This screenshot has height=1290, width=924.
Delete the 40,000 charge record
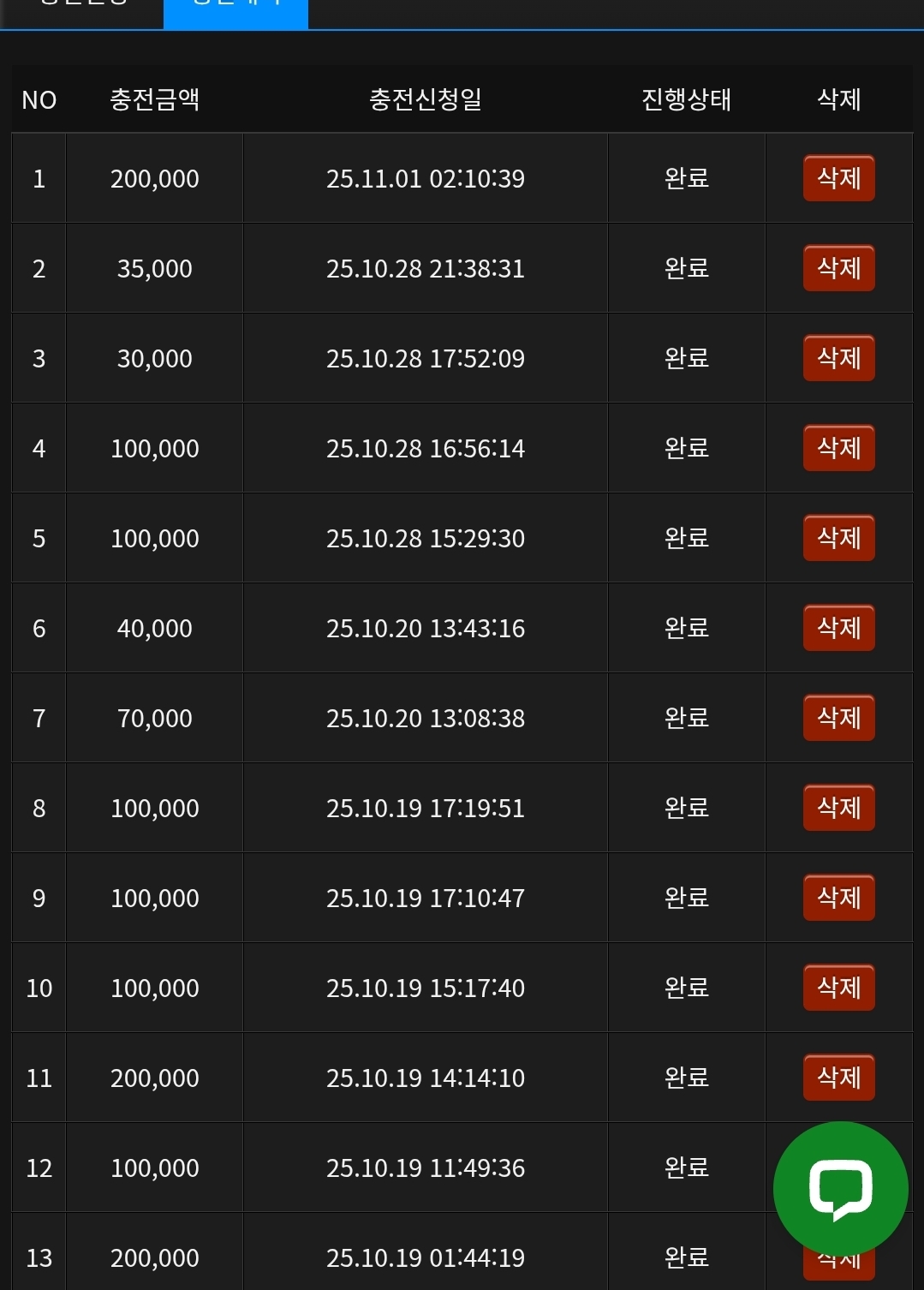click(x=838, y=628)
